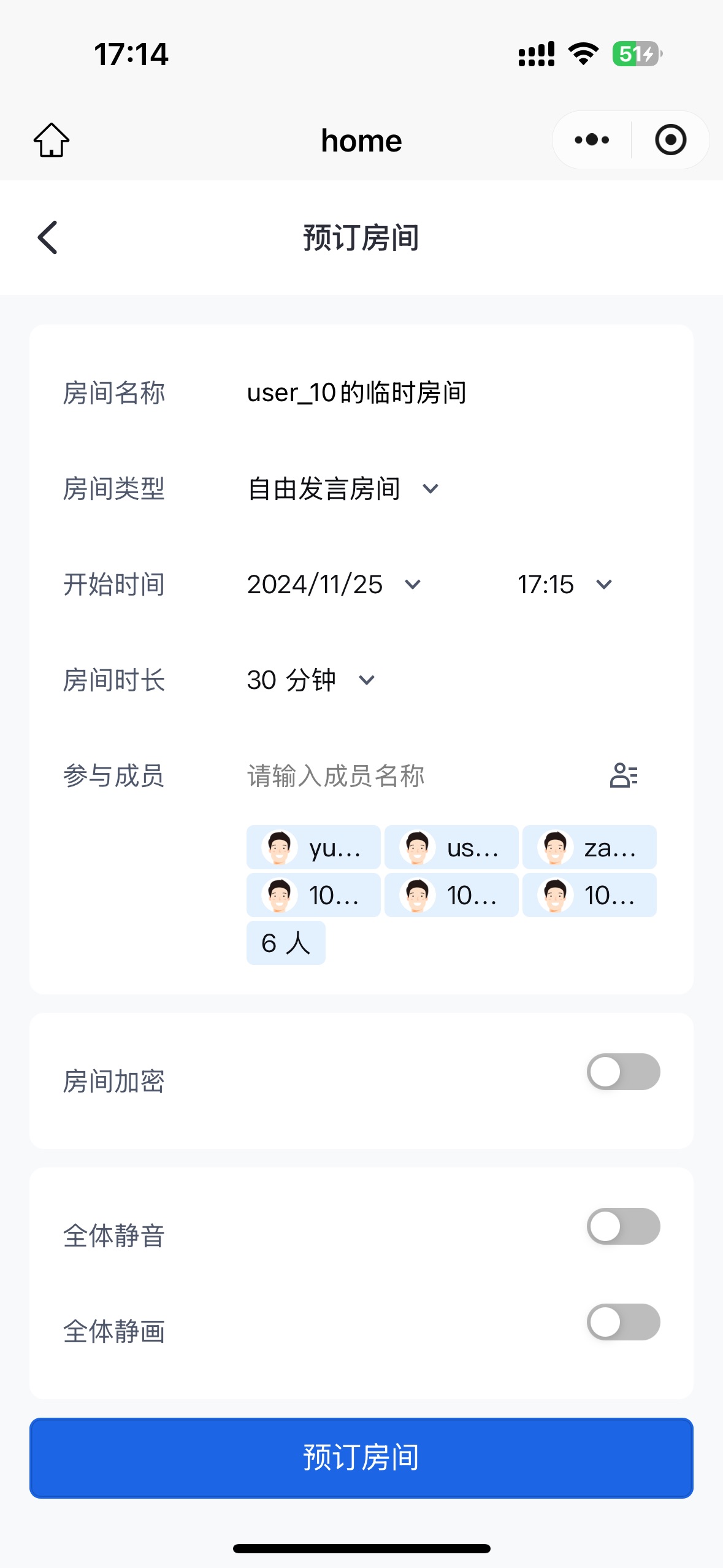
Task: Expand the 房间类型 dropdown
Action: (x=342, y=489)
